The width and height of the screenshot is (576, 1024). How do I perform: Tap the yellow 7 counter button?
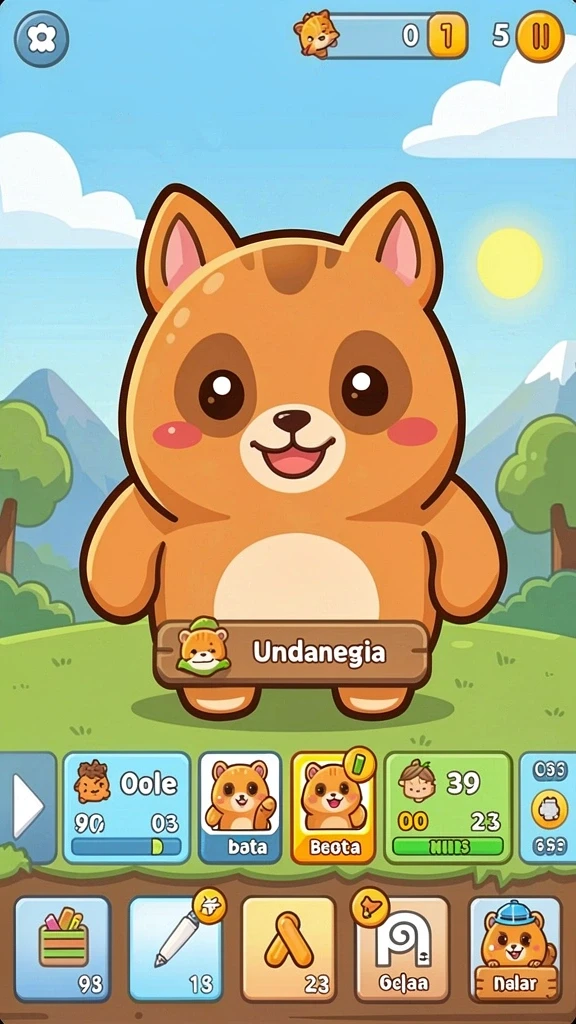click(x=447, y=36)
